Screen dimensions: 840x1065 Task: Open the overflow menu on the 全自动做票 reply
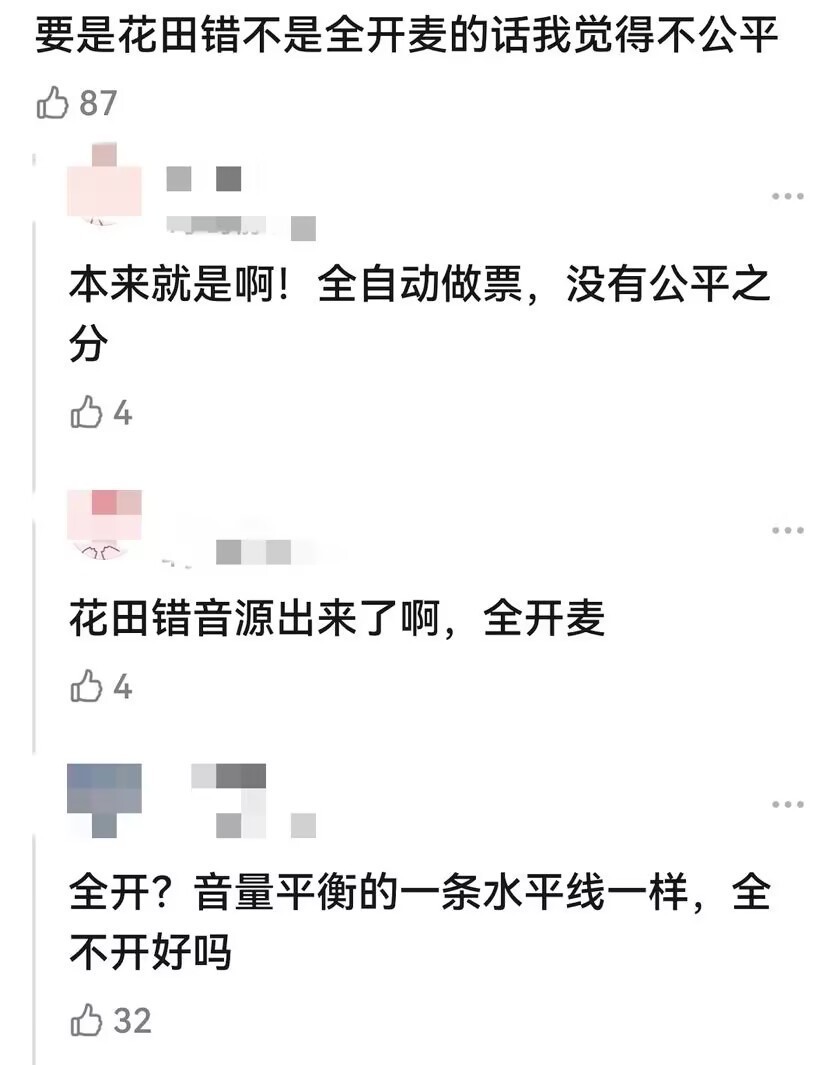(x=787, y=196)
